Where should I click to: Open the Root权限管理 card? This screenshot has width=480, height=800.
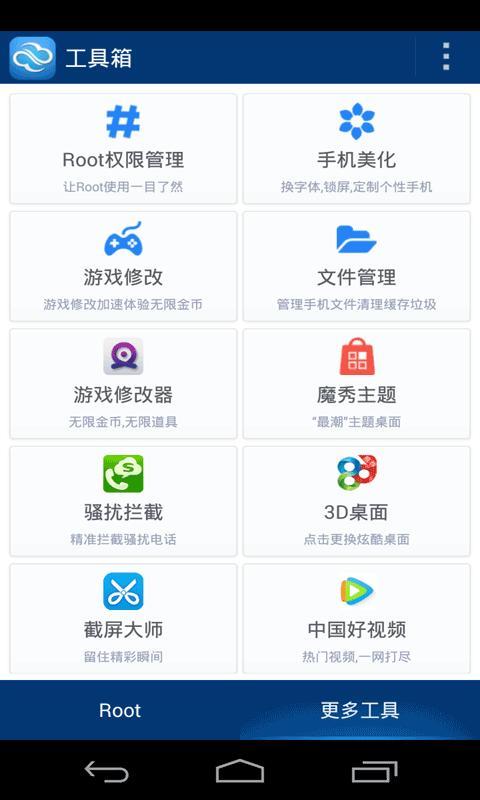pyautogui.click(x=123, y=148)
